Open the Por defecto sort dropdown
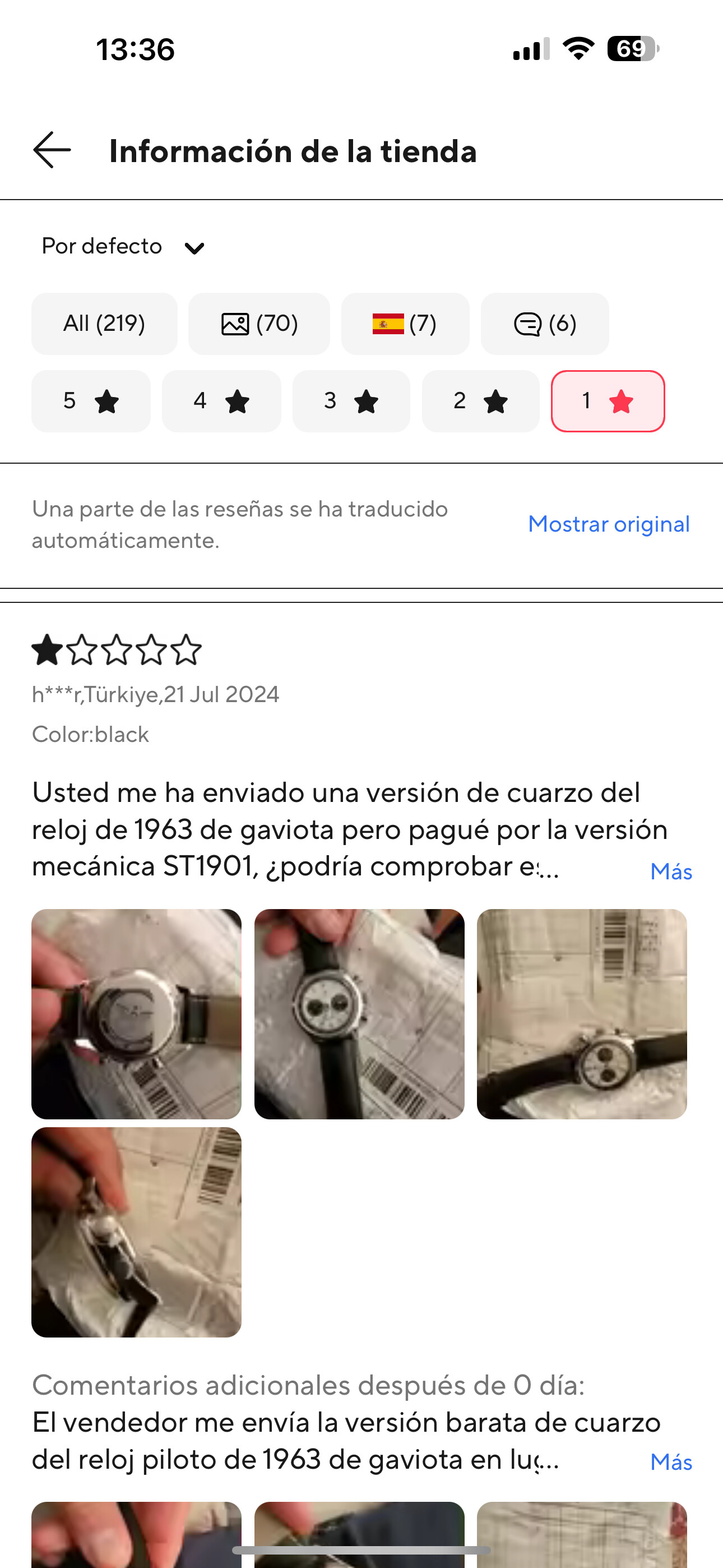The image size is (723, 1568). click(123, 247)
